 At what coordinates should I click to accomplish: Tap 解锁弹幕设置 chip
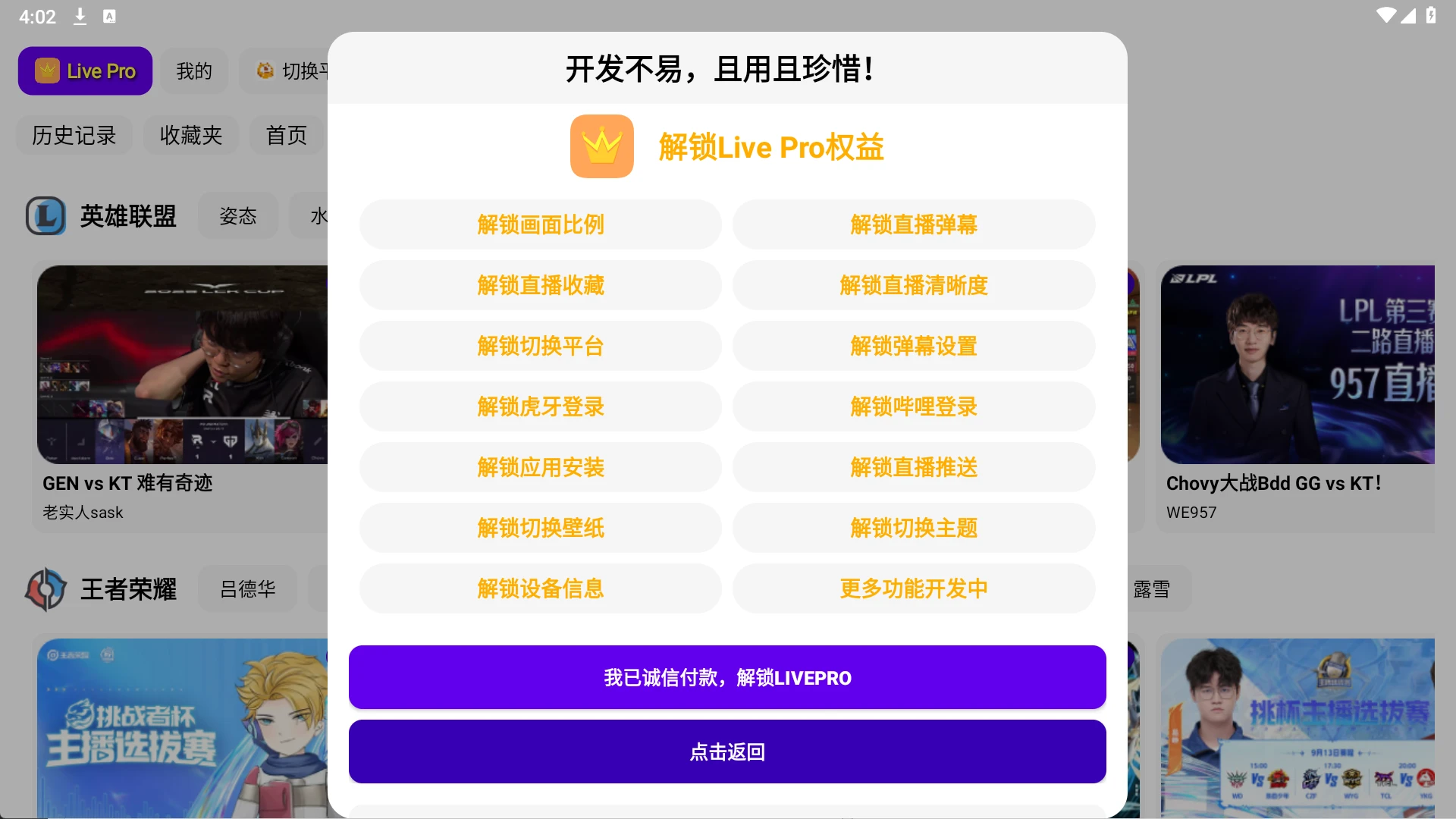[x=913, y=346]
